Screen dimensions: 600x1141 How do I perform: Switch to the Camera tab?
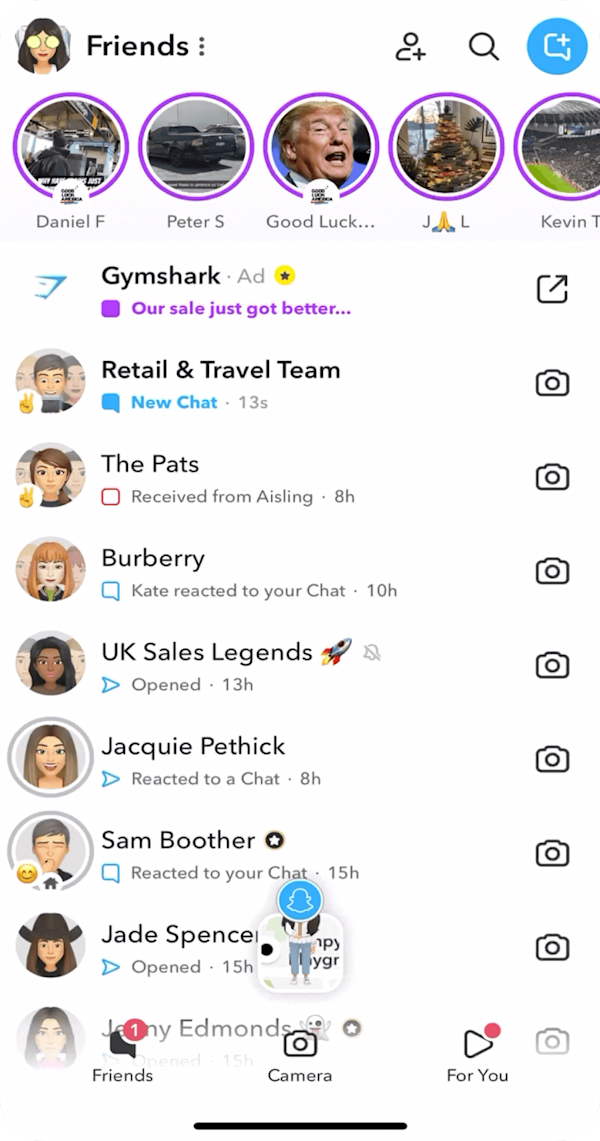coord(300,1055)
